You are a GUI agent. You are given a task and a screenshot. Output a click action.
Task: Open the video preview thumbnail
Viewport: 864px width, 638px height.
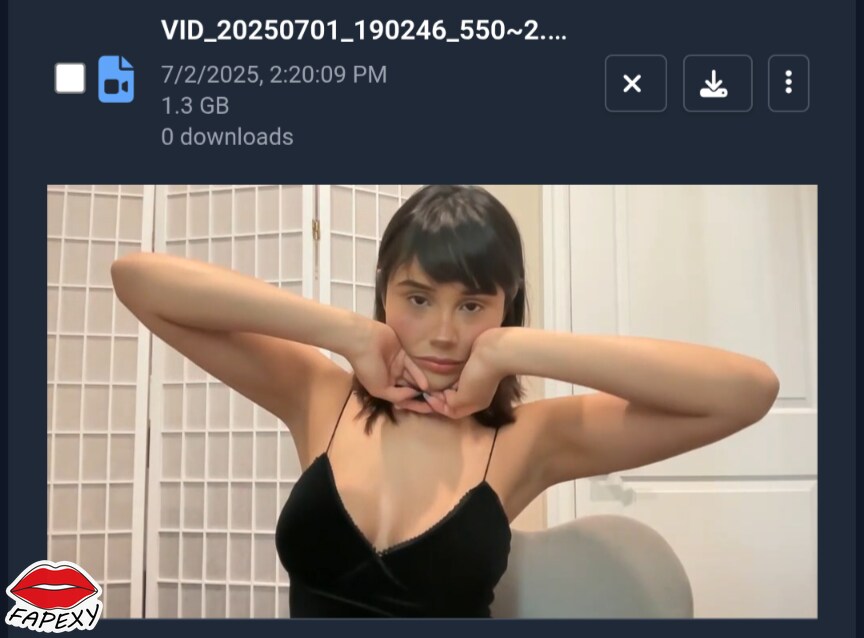click(432, 400)
